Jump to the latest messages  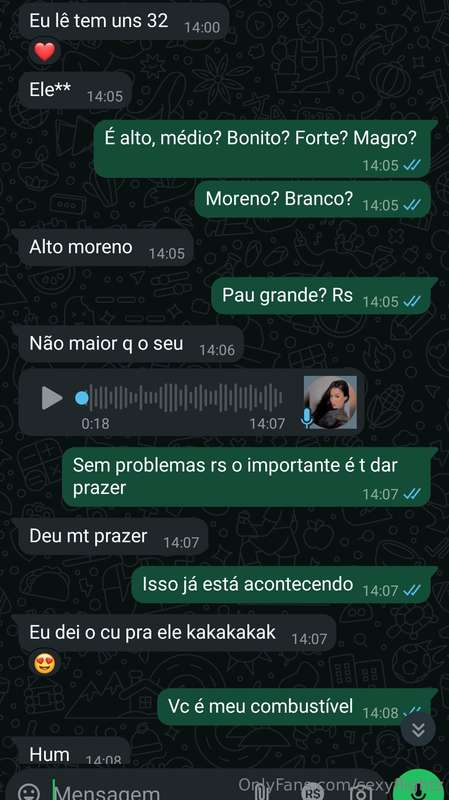tap(418, 730)
